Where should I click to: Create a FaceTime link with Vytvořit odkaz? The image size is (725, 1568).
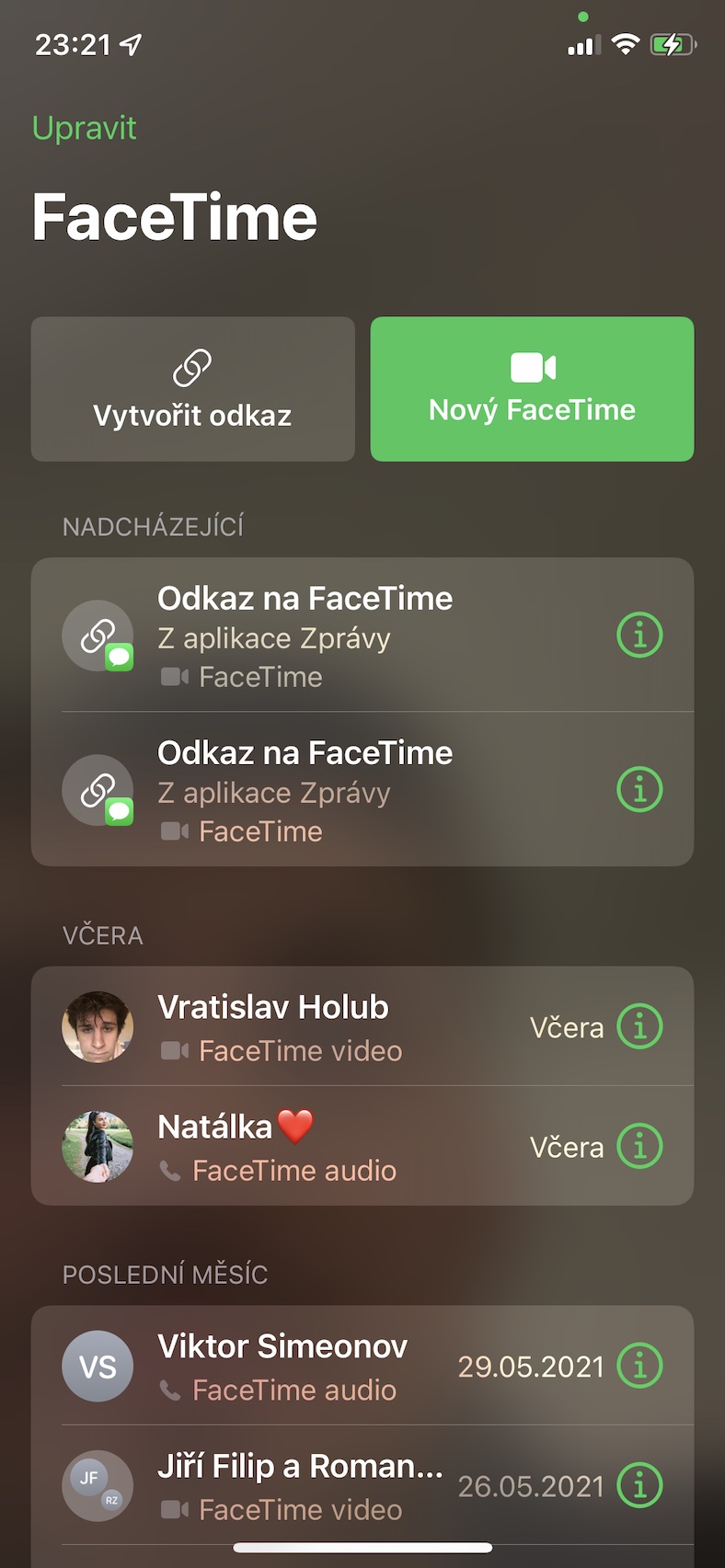click(x=192, y=389)
